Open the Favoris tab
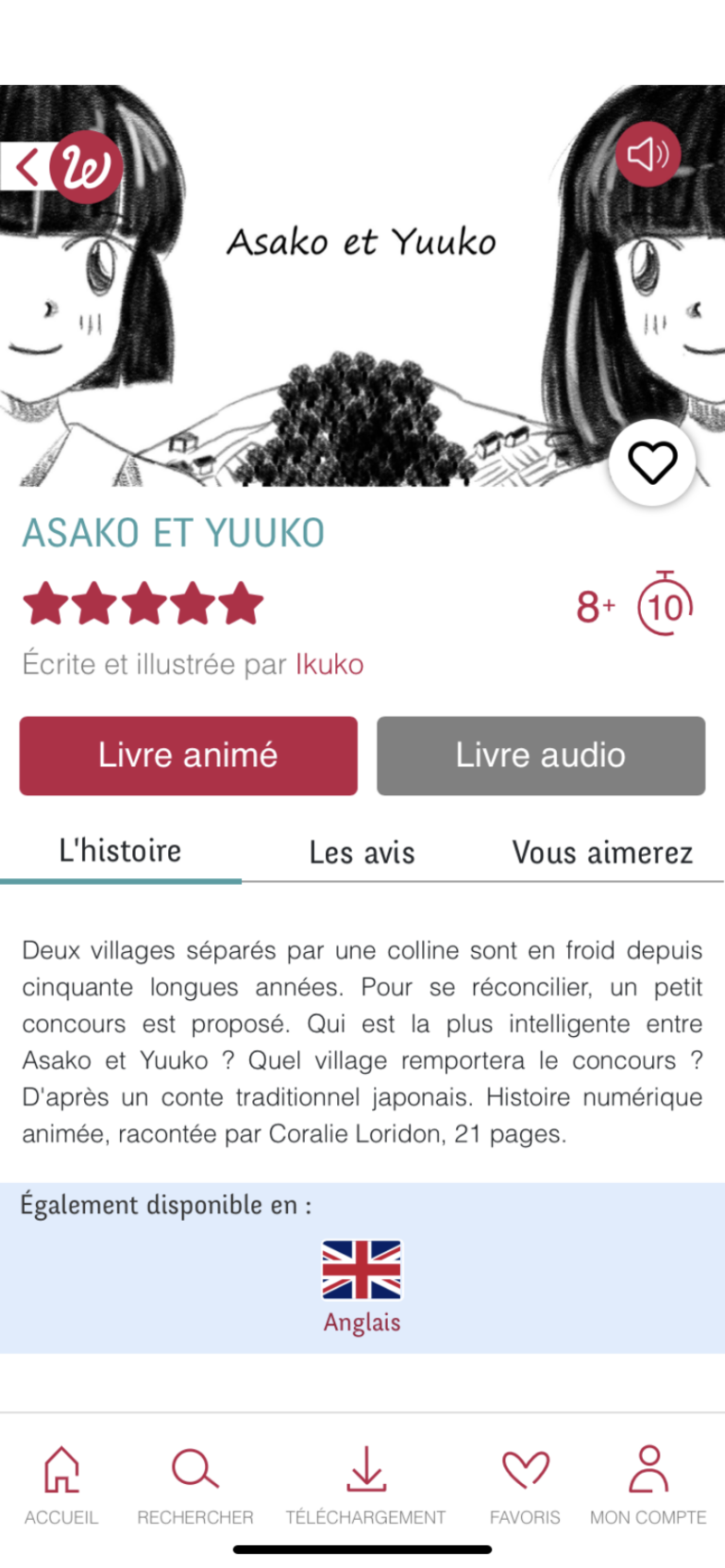The height and width of the screenshot is (1568, 725). [x=525, y=1484]
